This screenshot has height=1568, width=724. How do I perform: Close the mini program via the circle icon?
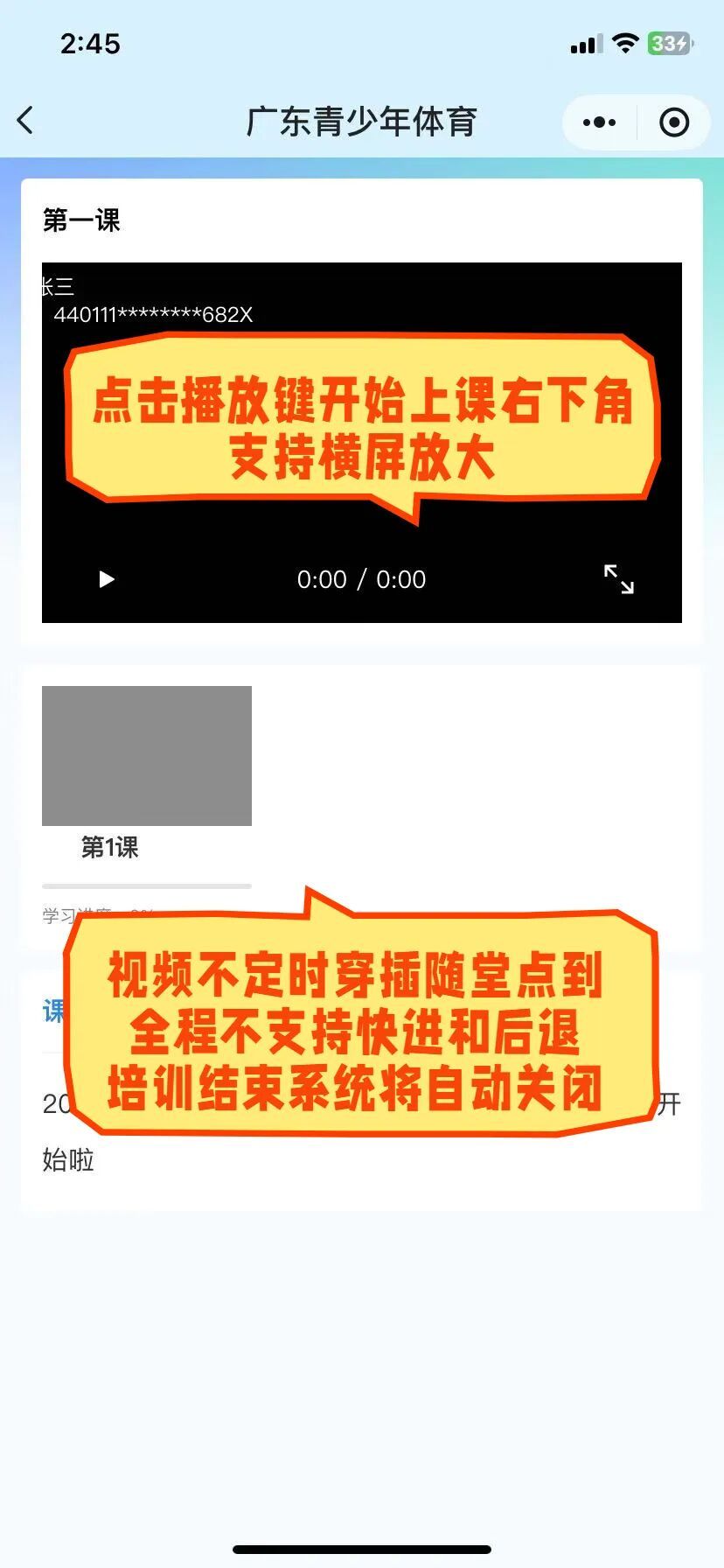coord(673,122)
